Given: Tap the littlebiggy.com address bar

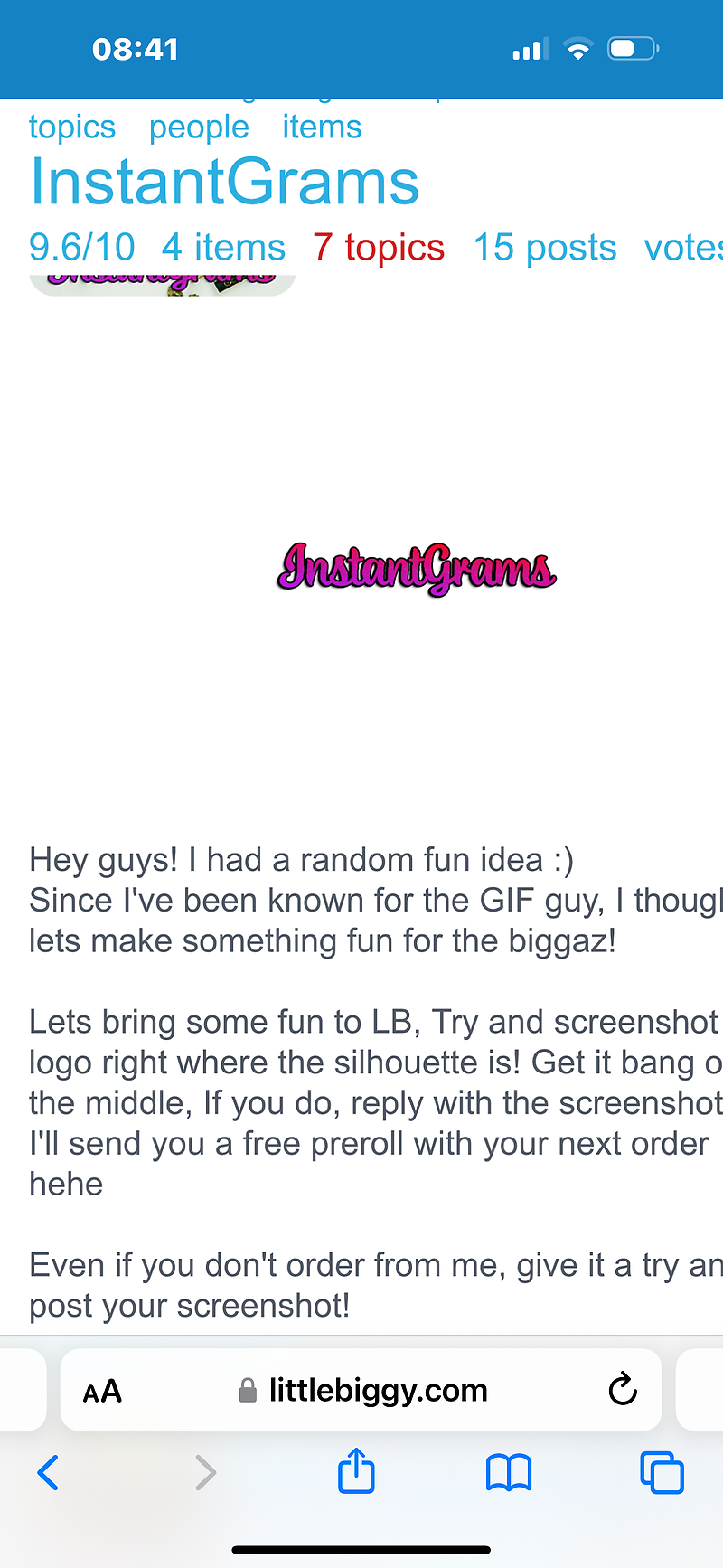Looking at the screenshot, I should (378, 1390).
